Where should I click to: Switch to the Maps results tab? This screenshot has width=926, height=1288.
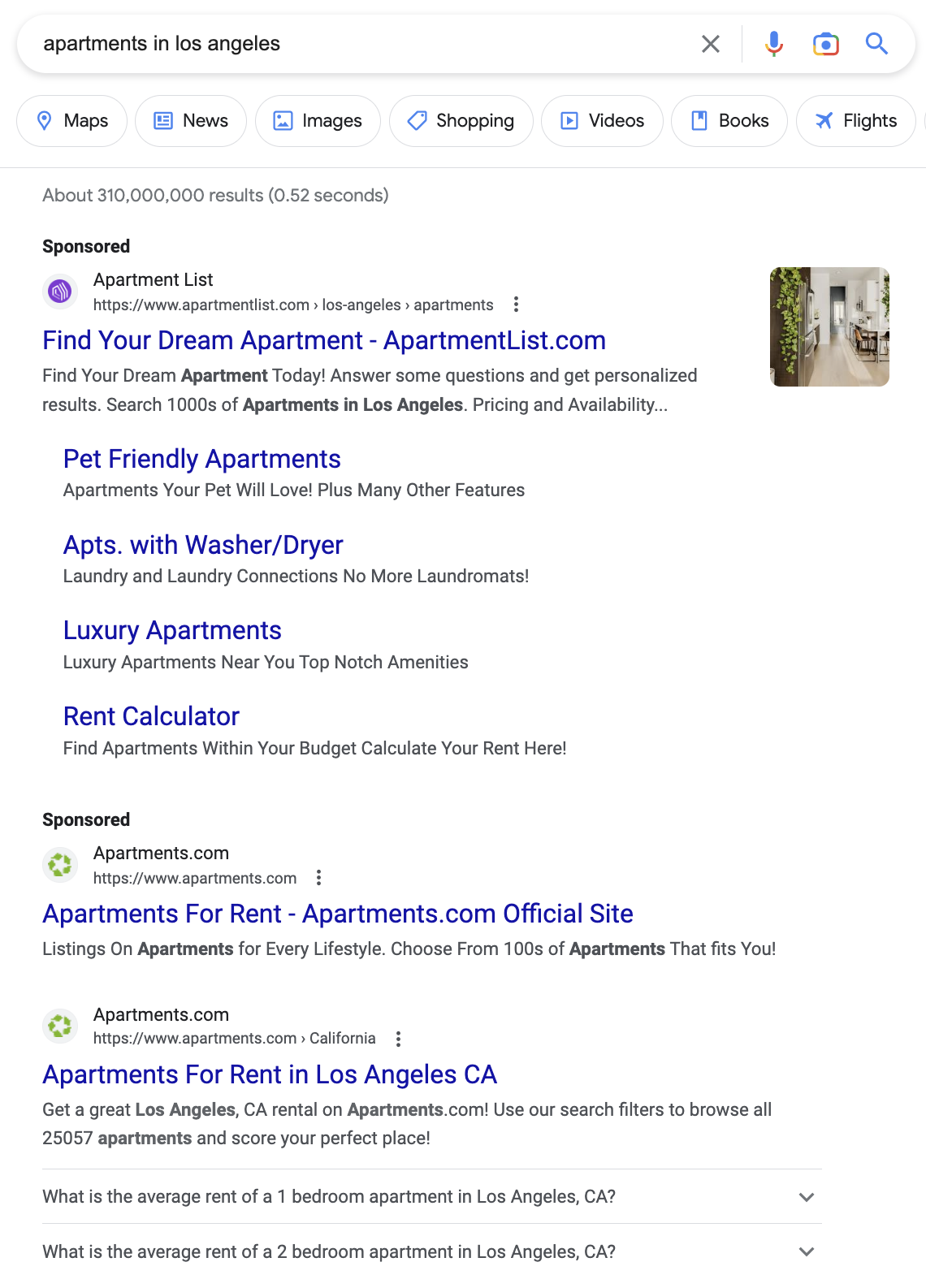tap(72, 121)
